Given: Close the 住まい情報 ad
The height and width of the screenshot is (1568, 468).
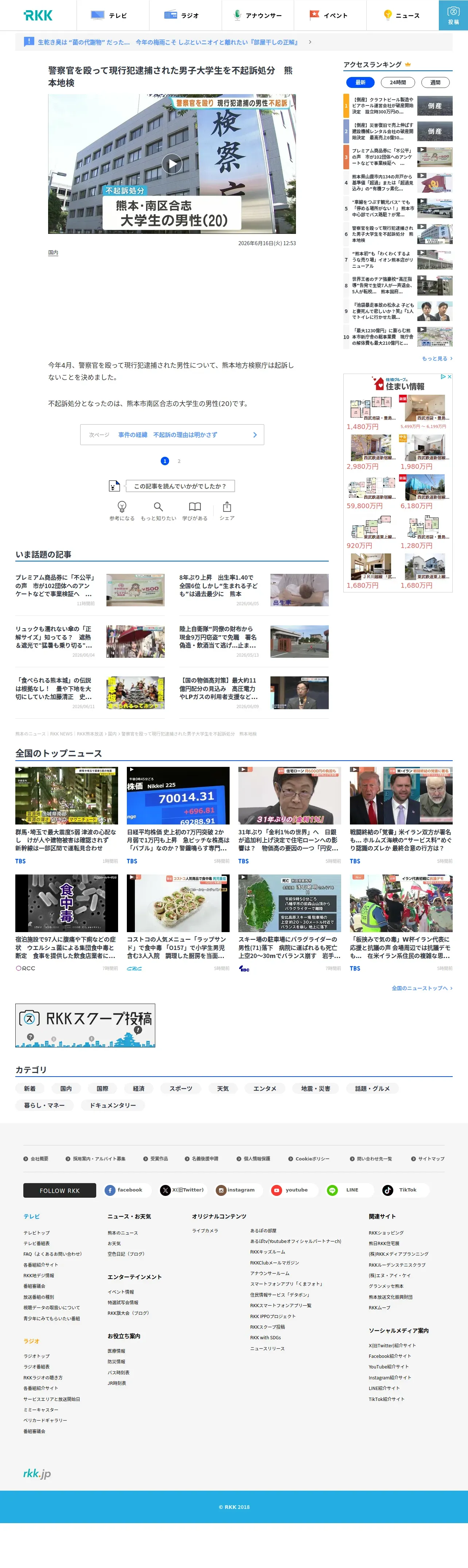Looking at the screenshot, I should coord(449,377).
